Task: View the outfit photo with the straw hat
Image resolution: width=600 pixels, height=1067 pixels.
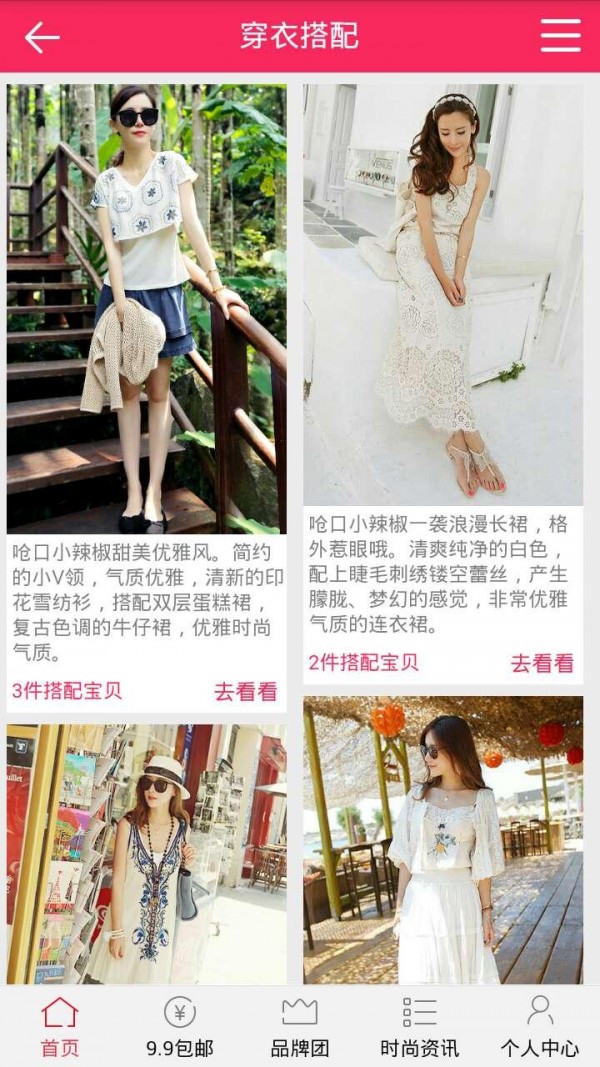Action: coord(146,854)
